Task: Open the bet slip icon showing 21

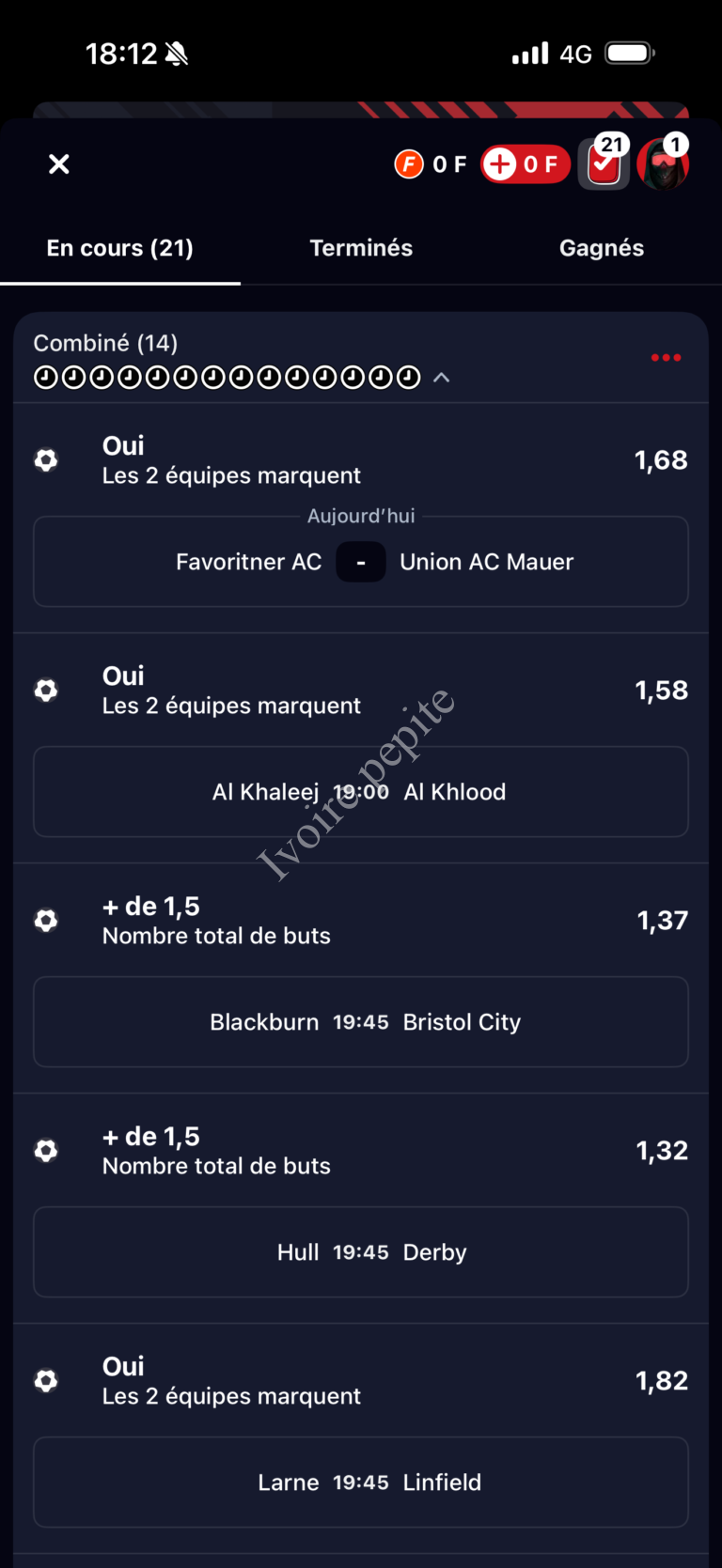Action: tap(604, 163)
